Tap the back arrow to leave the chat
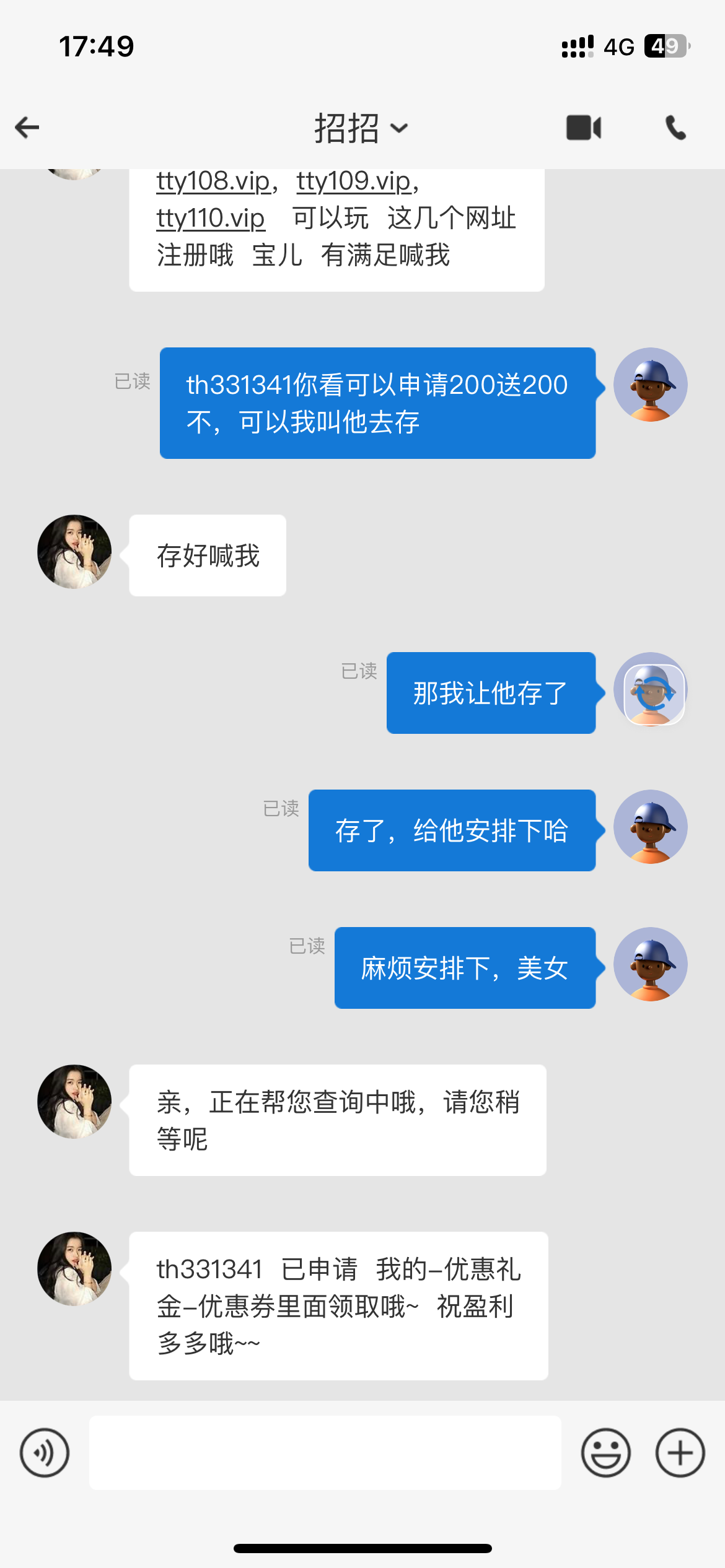This screenshot has width=725, height=1568. [26, 127]
